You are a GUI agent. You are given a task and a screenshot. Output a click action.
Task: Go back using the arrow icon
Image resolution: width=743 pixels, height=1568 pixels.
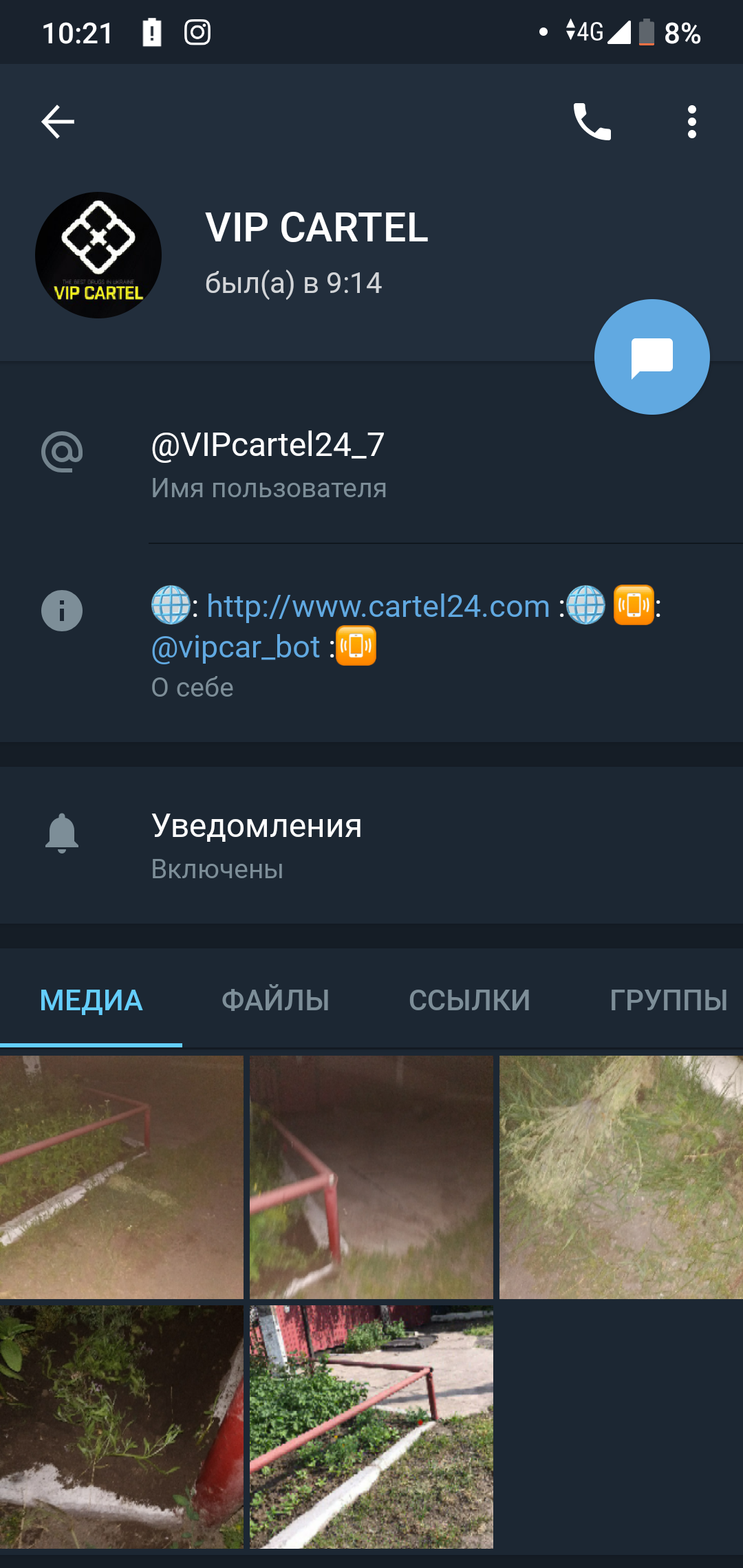58,122
